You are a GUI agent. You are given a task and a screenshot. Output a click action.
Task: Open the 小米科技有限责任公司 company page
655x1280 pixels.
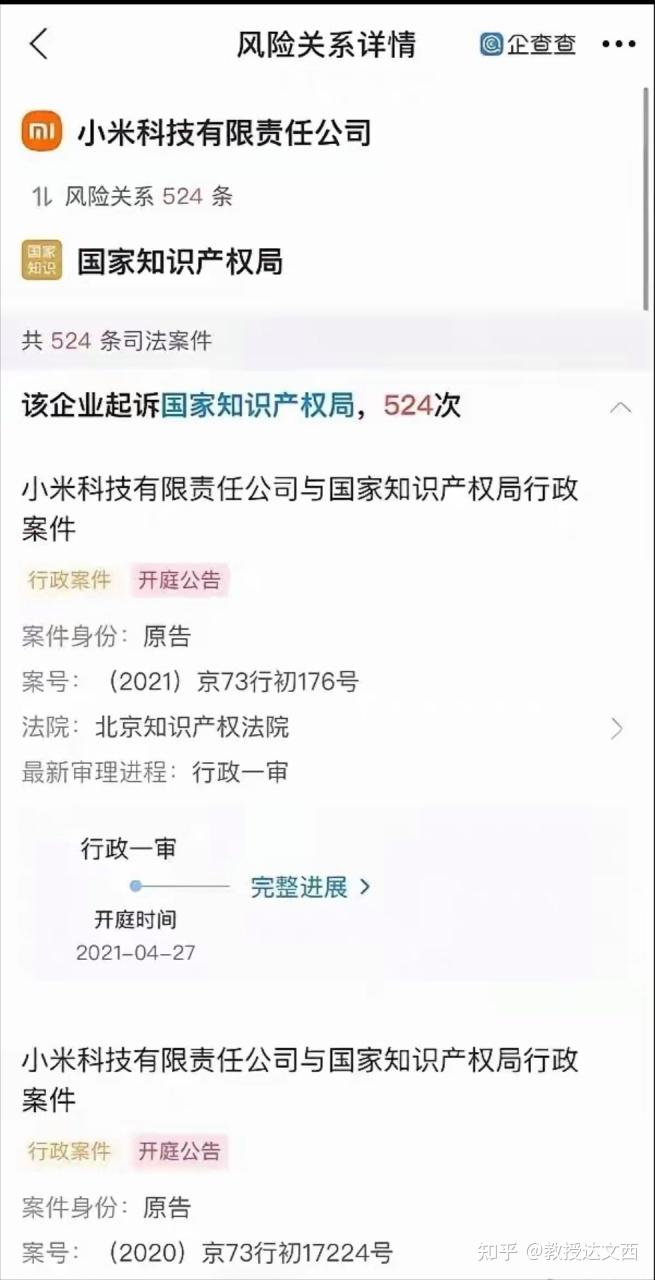223,132
